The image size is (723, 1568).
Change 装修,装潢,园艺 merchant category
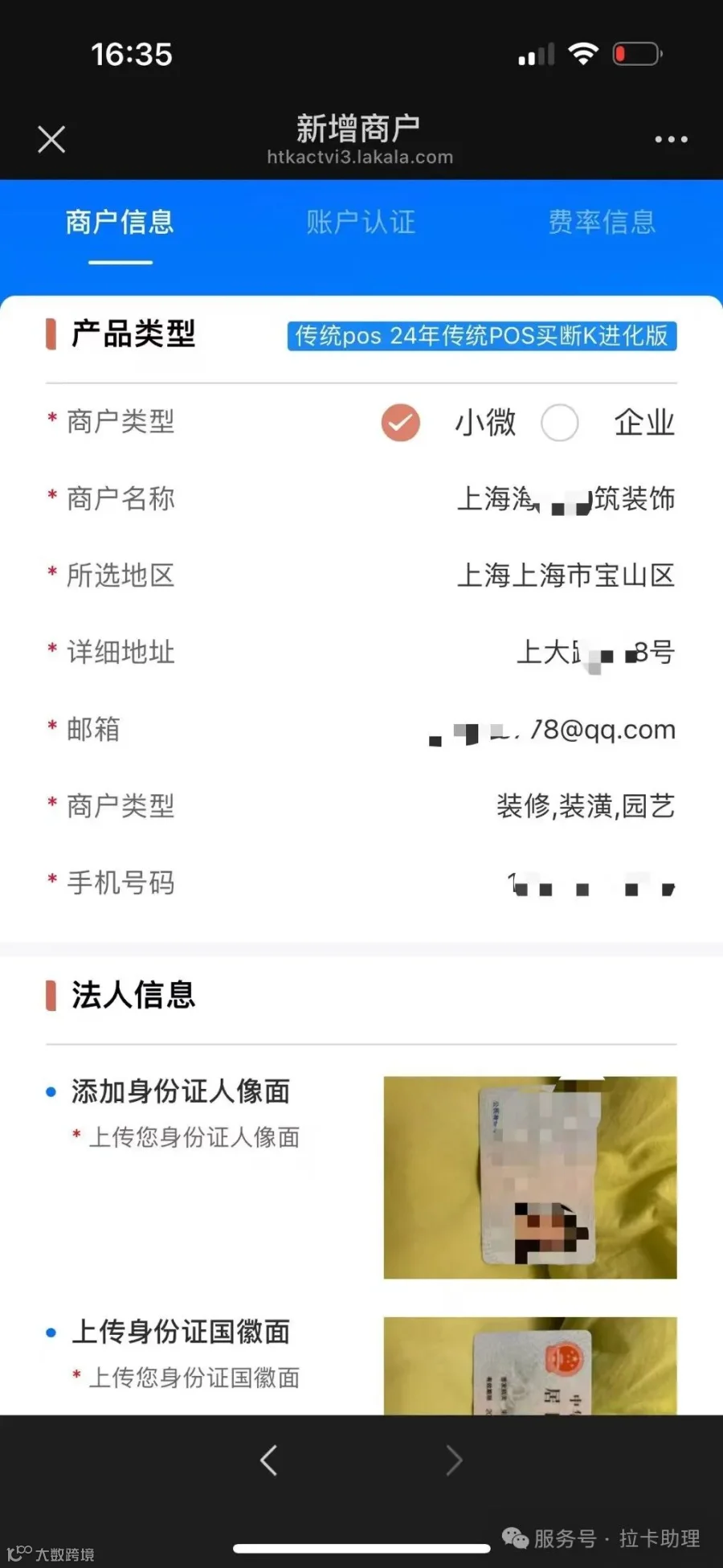pyautogui.click(x=361, y=805)
